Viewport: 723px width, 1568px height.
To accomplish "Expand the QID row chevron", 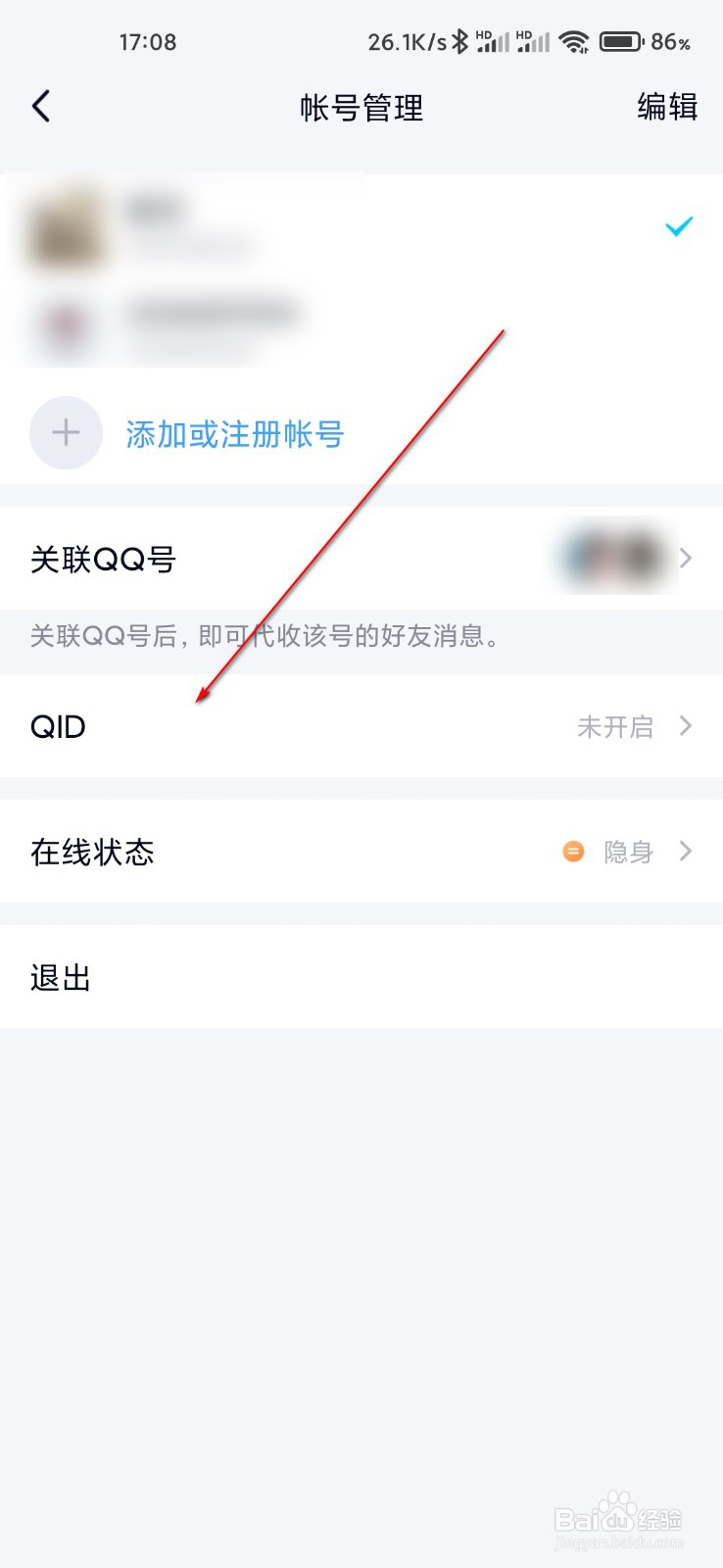I will coord(685,726).
